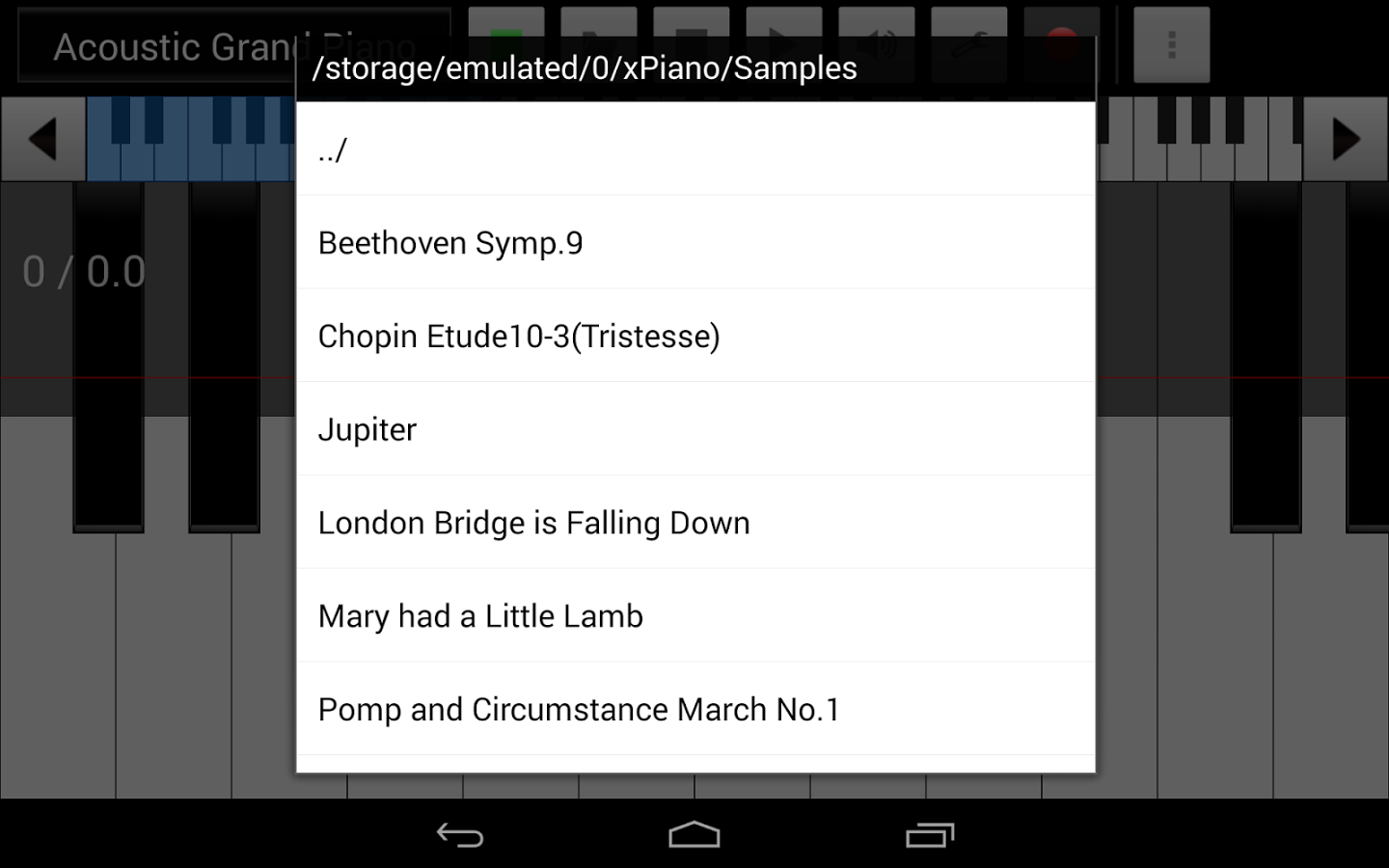Go to the home screen
1389x868 pixels.
pyautogui.click(x=694, y=834)
